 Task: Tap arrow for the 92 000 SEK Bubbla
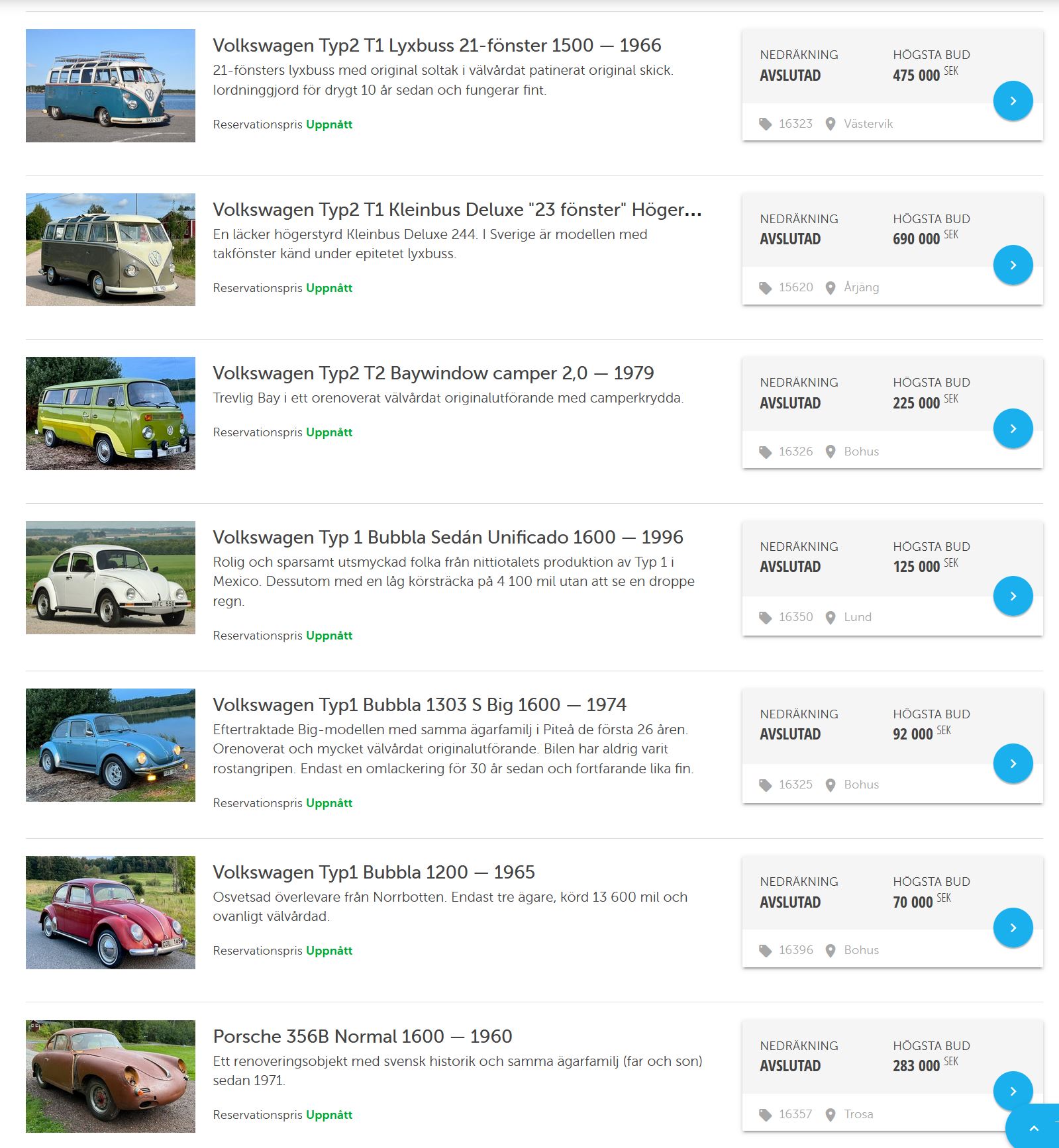tap(1013, 763)
